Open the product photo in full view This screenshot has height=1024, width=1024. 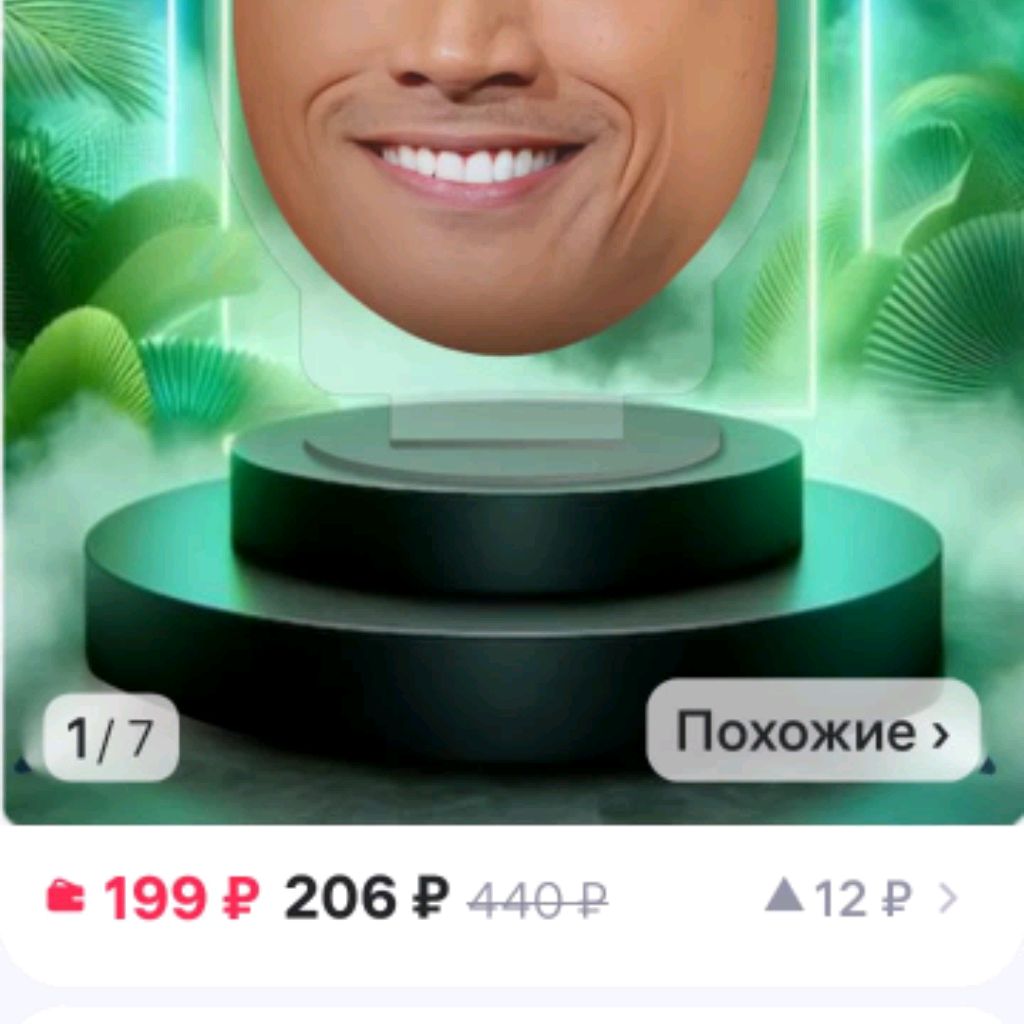(512, 400)
